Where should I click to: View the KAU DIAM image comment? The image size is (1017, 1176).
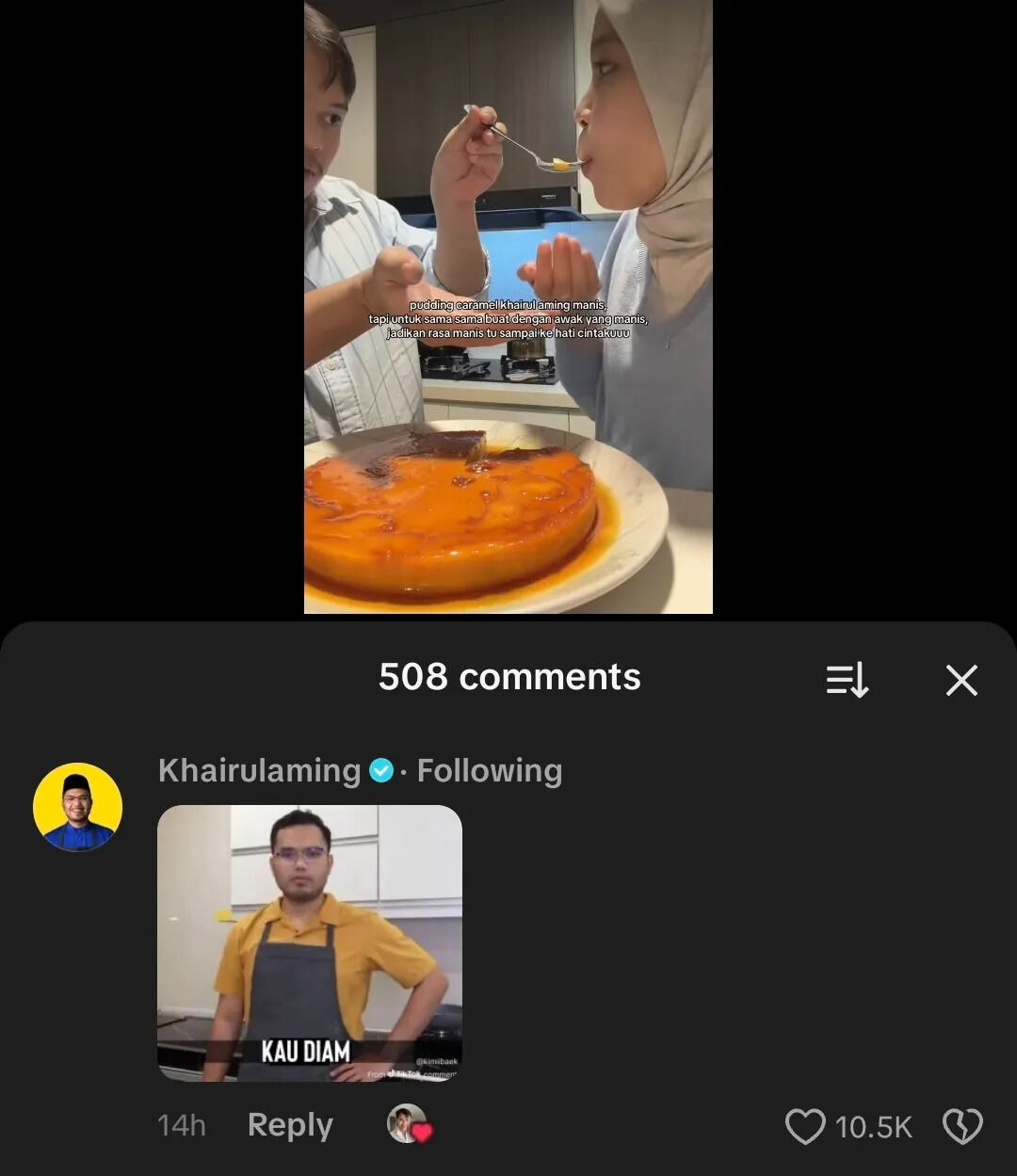click(x=309, y=942)
